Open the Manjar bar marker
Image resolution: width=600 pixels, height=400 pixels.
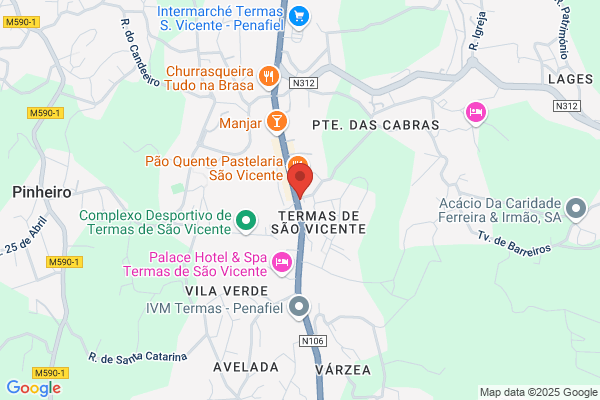click(277, 122)
